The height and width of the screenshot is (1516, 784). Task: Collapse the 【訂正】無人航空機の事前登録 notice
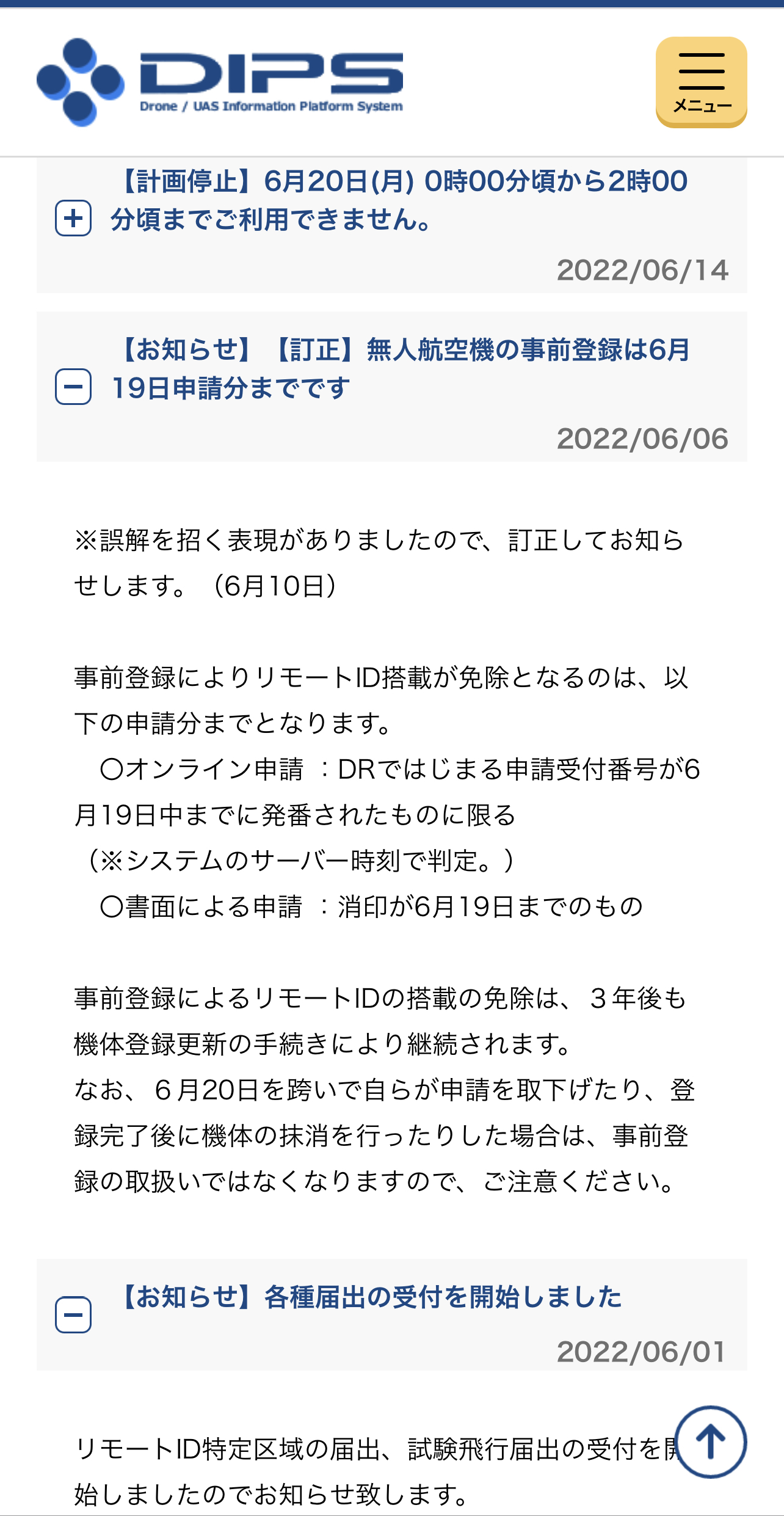pos(73,387)
